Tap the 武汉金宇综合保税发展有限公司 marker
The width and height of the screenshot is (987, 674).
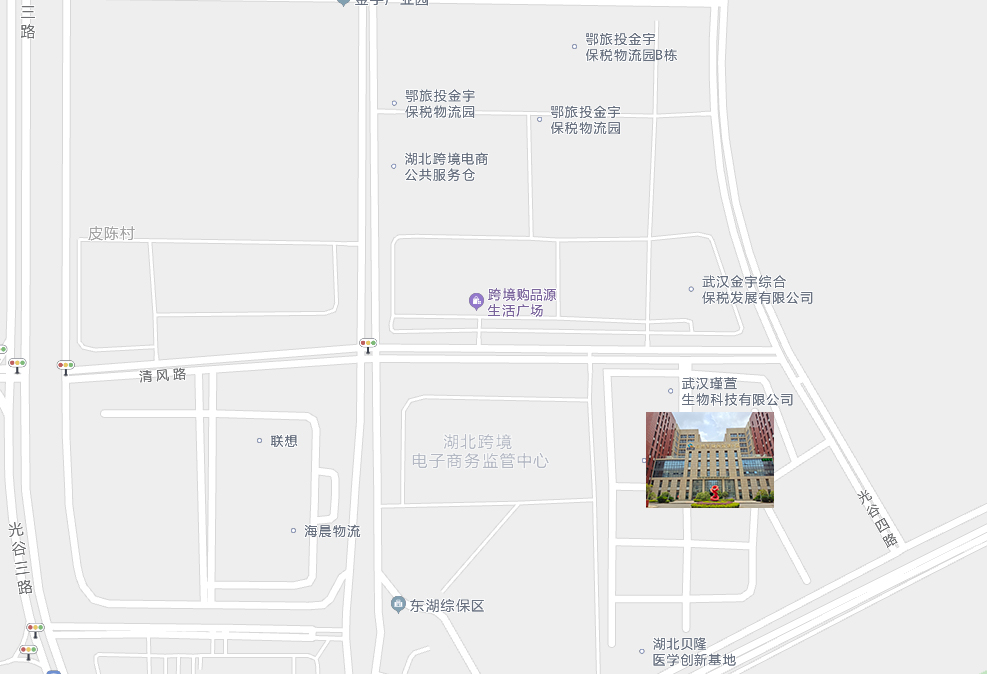pos(691,289)
